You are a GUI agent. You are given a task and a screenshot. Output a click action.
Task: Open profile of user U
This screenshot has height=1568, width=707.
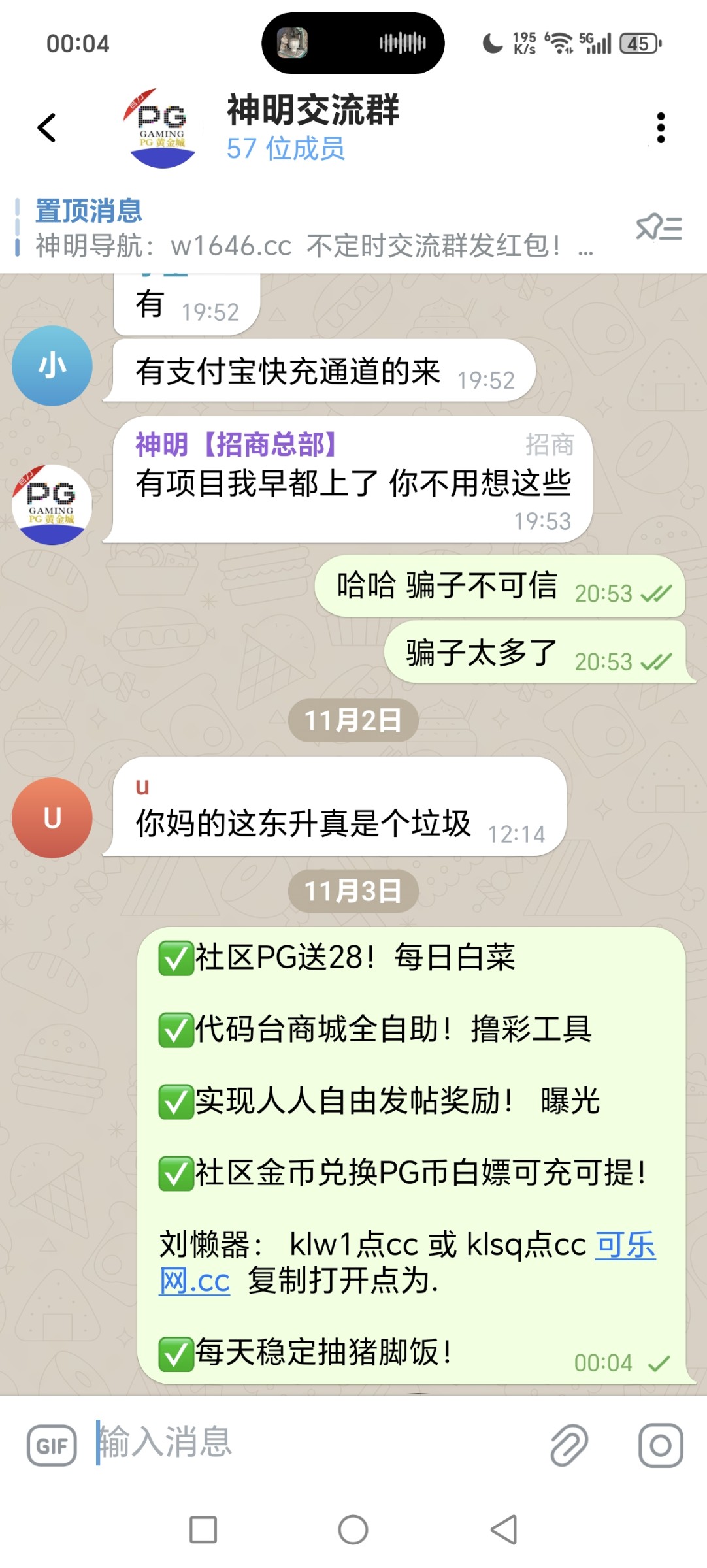52,818
